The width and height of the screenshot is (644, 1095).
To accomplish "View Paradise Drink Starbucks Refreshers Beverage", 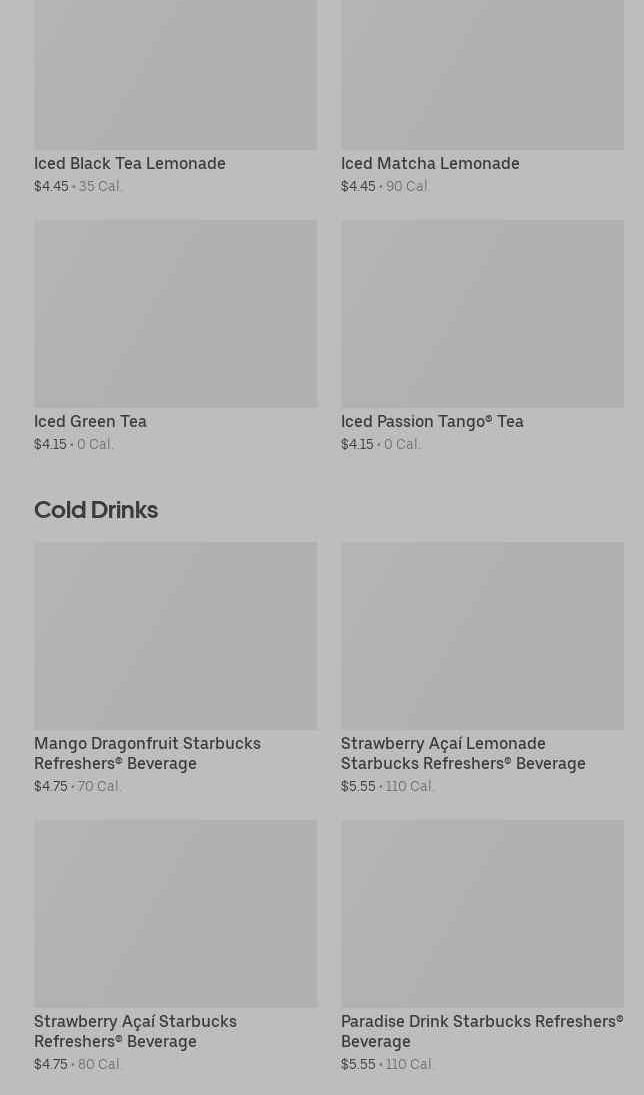I will coord(482,946).
